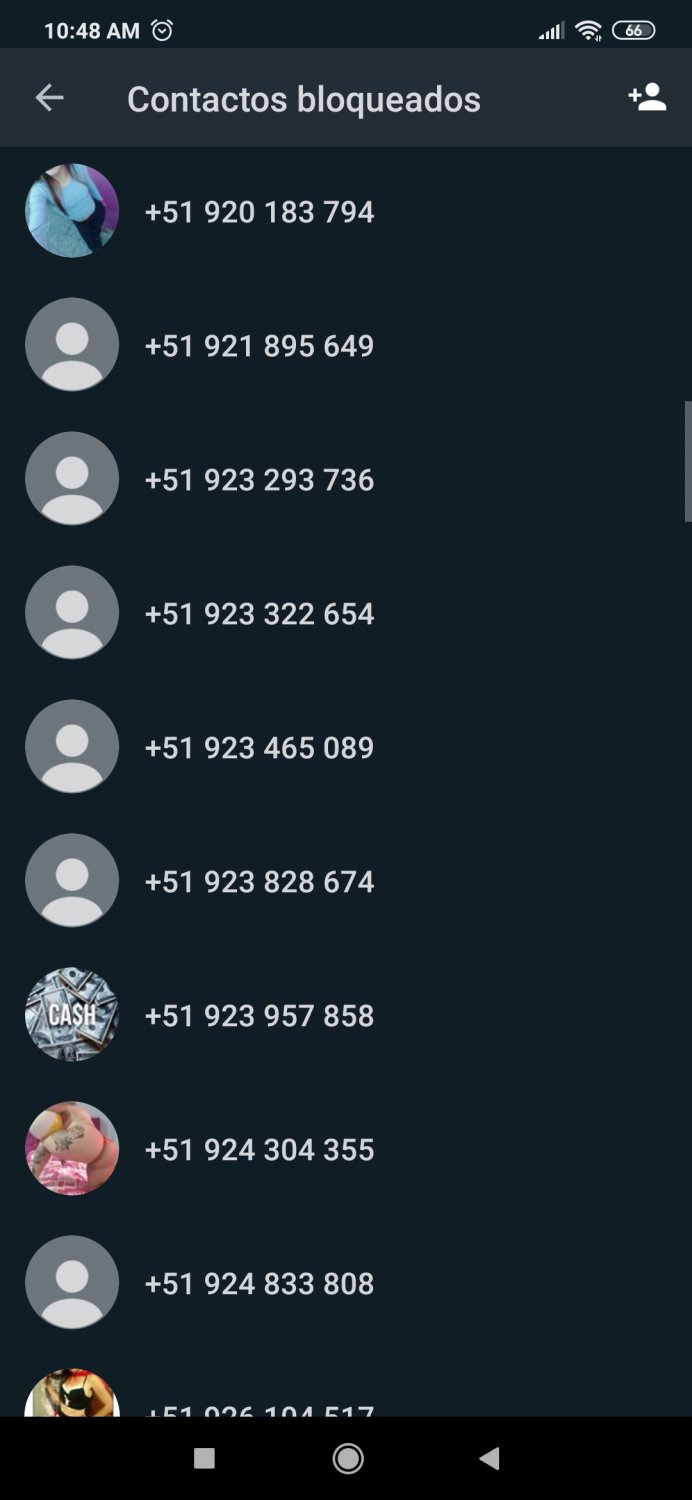The height and width of the screenshot is (1500, 692).
Task: Go to the home screen
Action: [x=347, y=1459]
